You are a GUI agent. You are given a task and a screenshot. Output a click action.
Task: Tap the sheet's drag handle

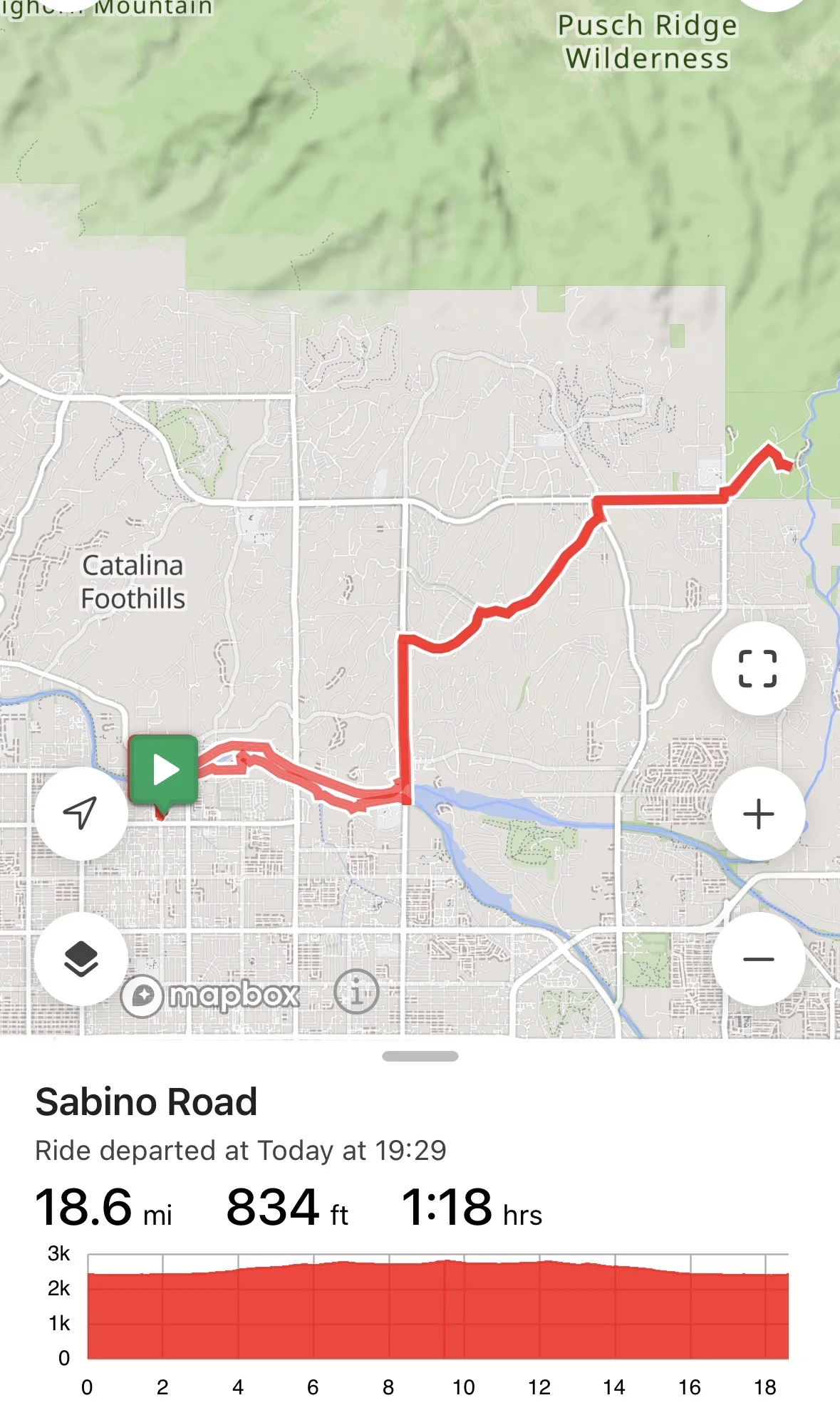point(420,1056)
